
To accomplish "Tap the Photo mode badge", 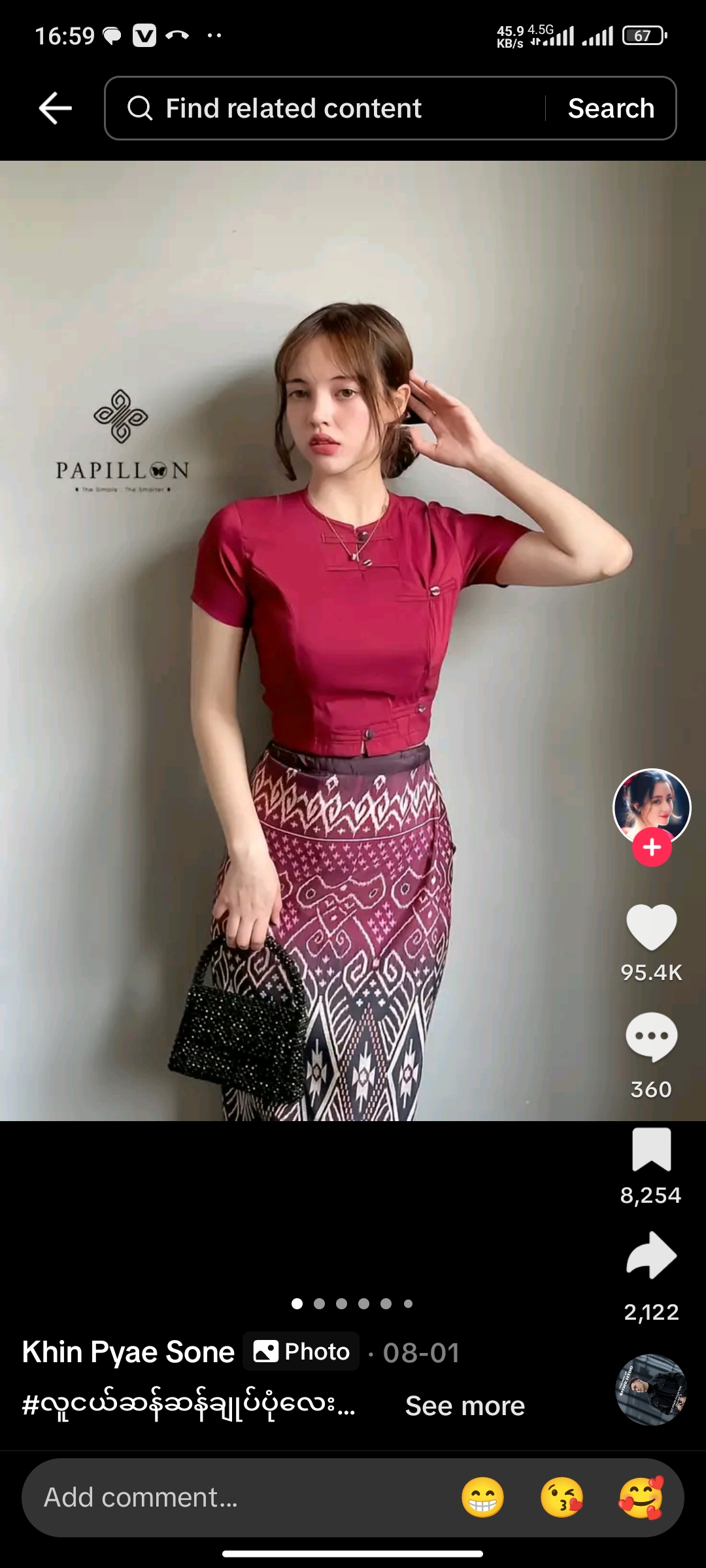I will [301, 1351].
